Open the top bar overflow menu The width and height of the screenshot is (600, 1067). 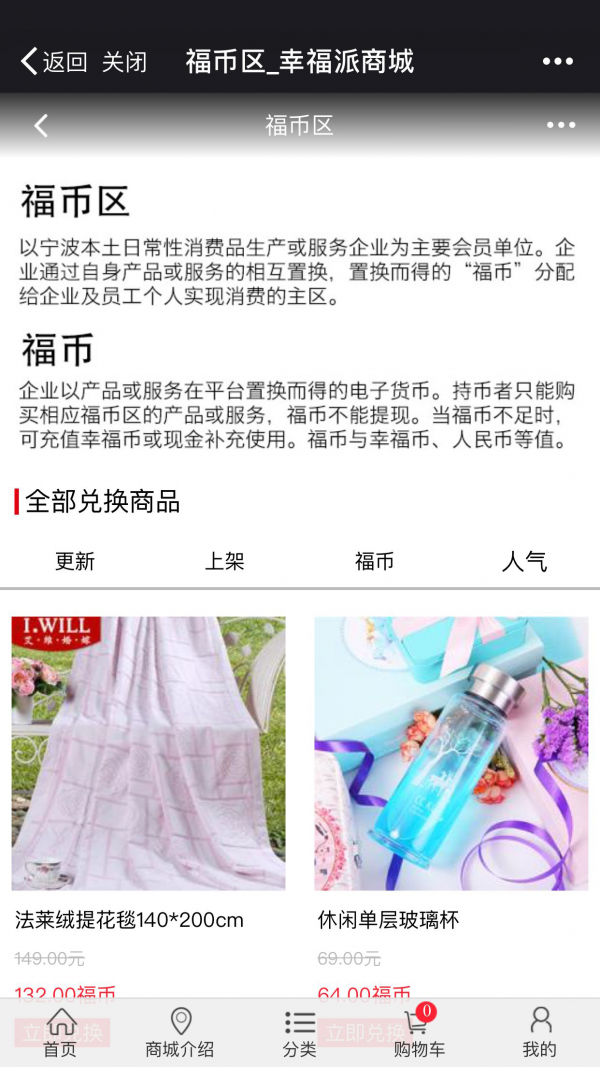click(557, 62)
